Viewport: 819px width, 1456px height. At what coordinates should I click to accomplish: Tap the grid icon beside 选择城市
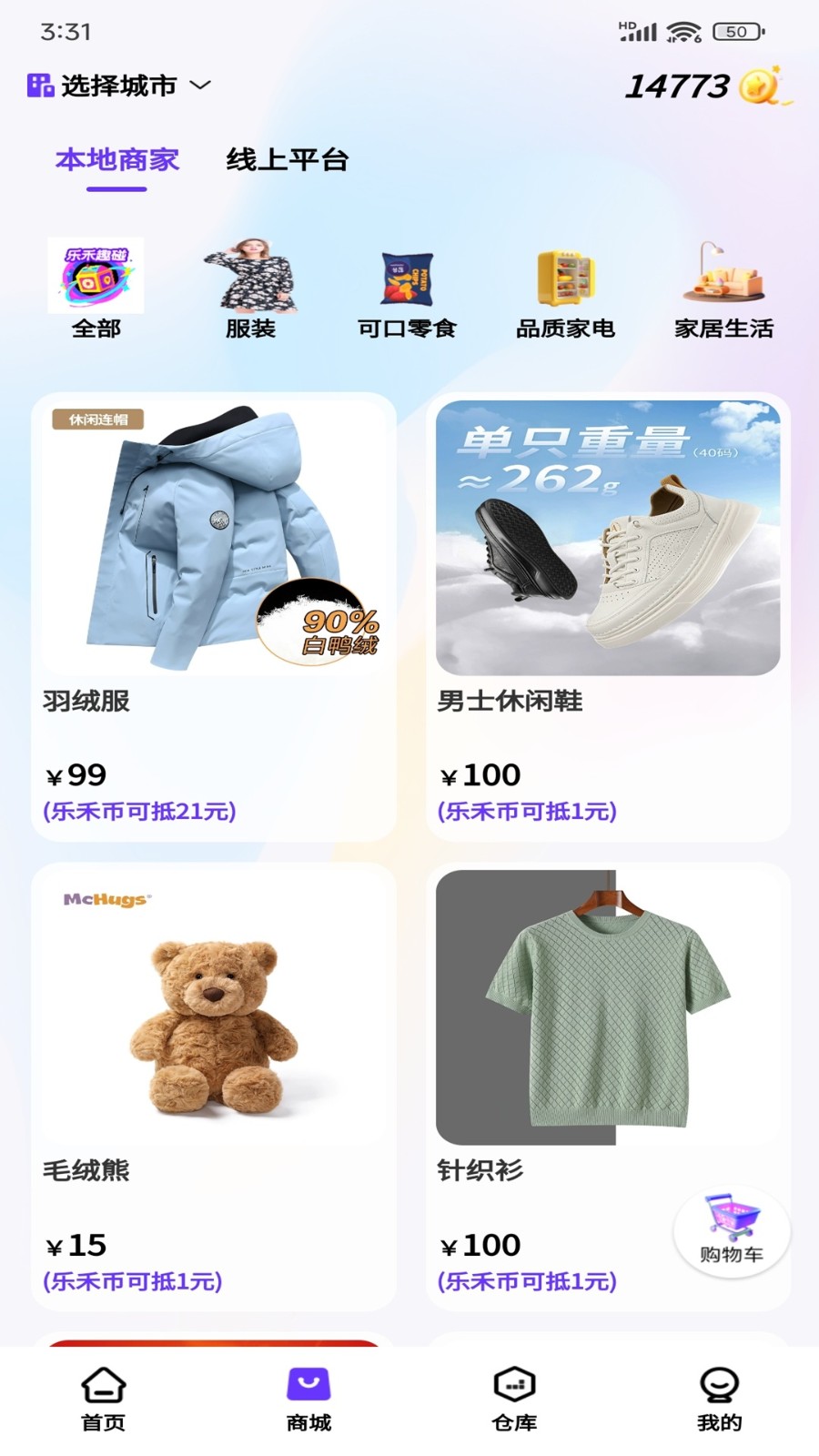pyautogui.click(x=37, y=84)
